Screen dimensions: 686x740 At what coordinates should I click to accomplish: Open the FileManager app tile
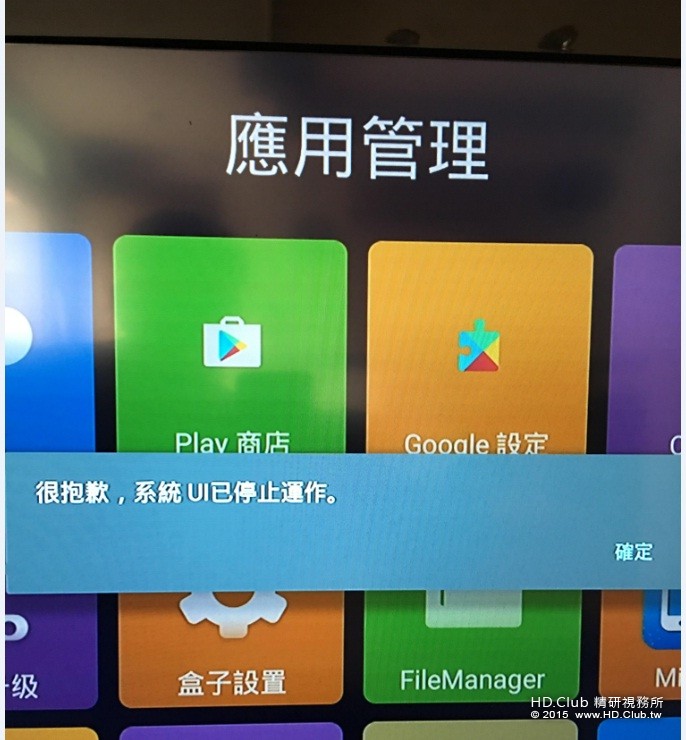pos(472,650)
